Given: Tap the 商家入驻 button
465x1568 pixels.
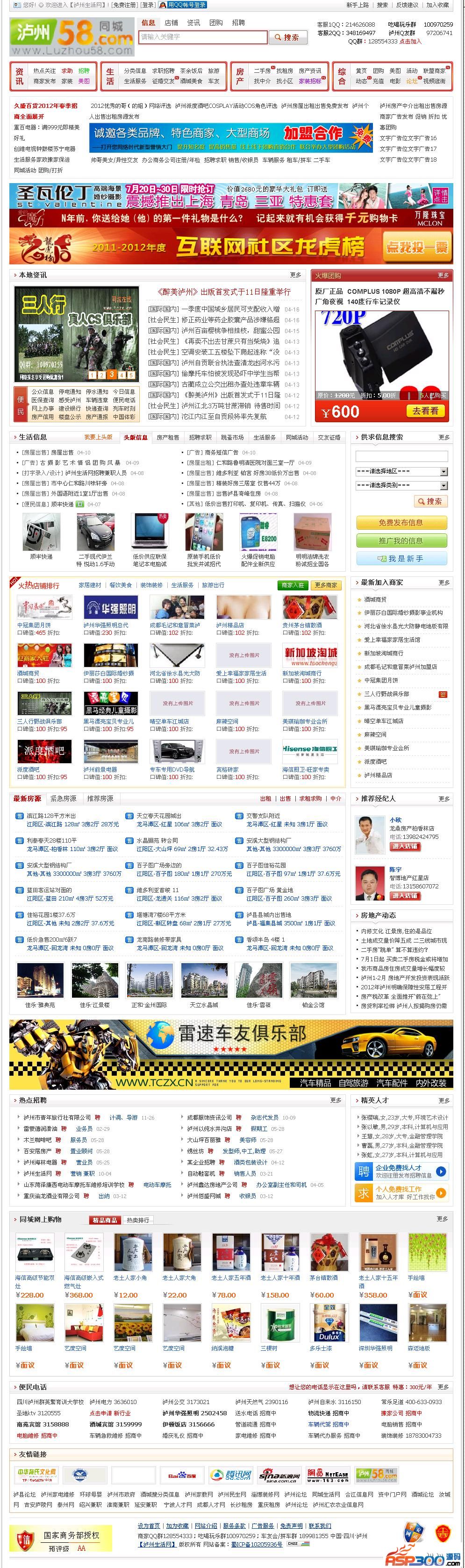Looking at the screenshot, I should (293, 585).
